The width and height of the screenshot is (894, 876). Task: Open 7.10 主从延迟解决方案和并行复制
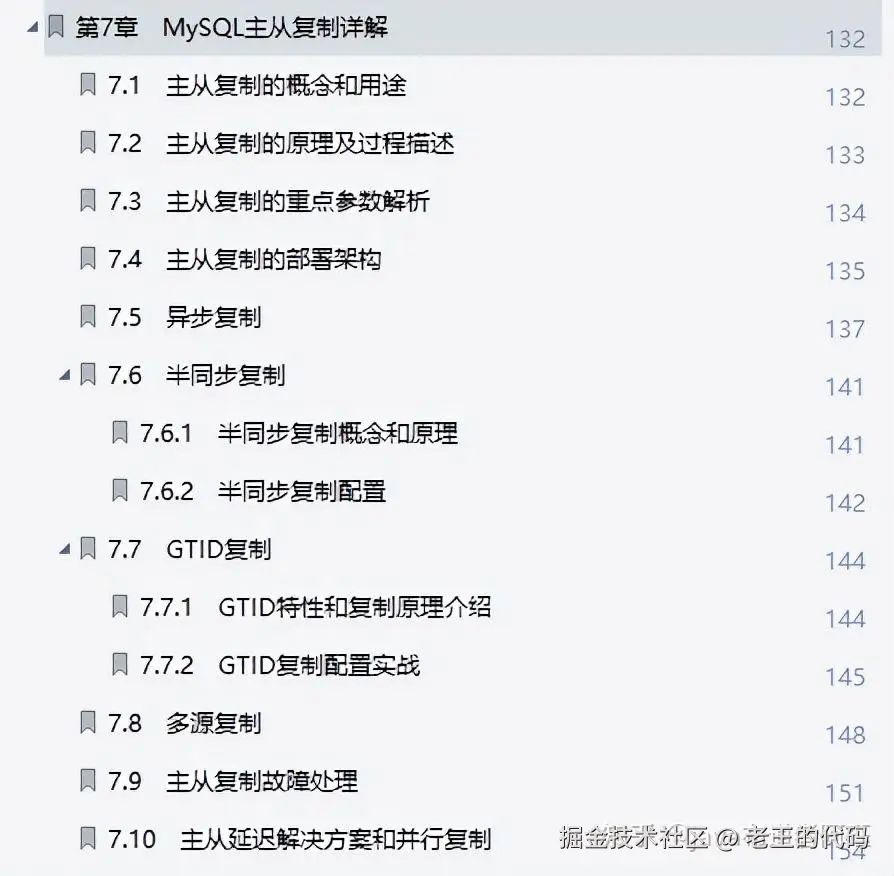pyautogui.click(x=334, y=839)
